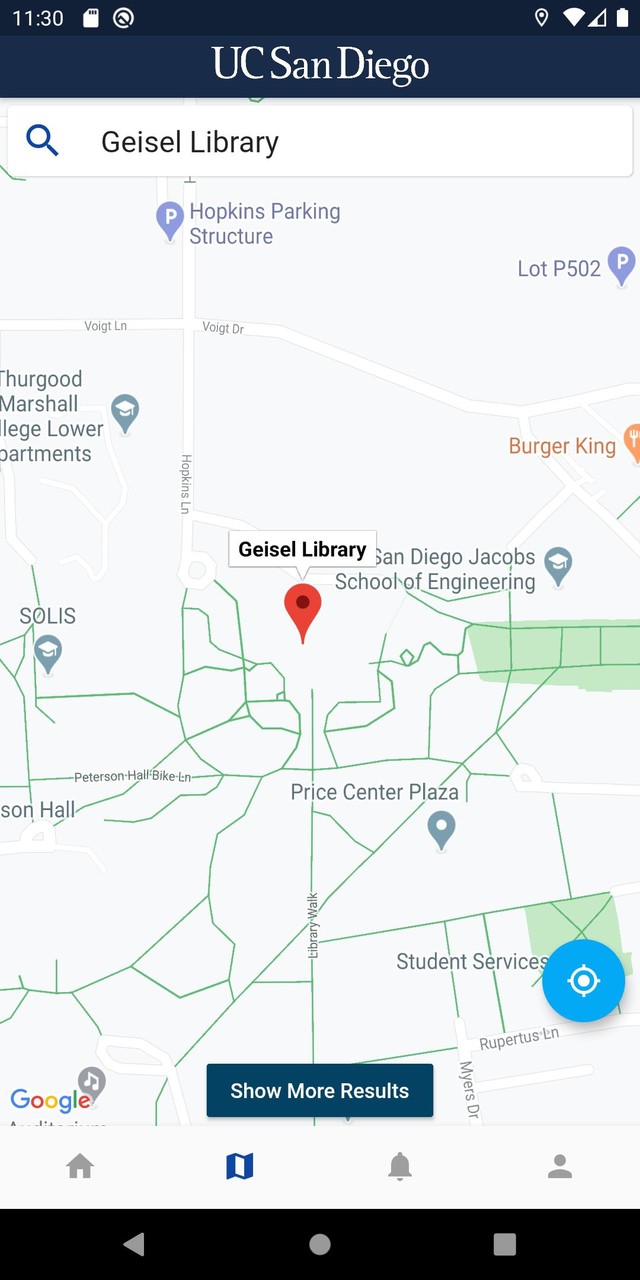
Task: Tap the red Geisel Library map pin
Action: pos(303,610)
